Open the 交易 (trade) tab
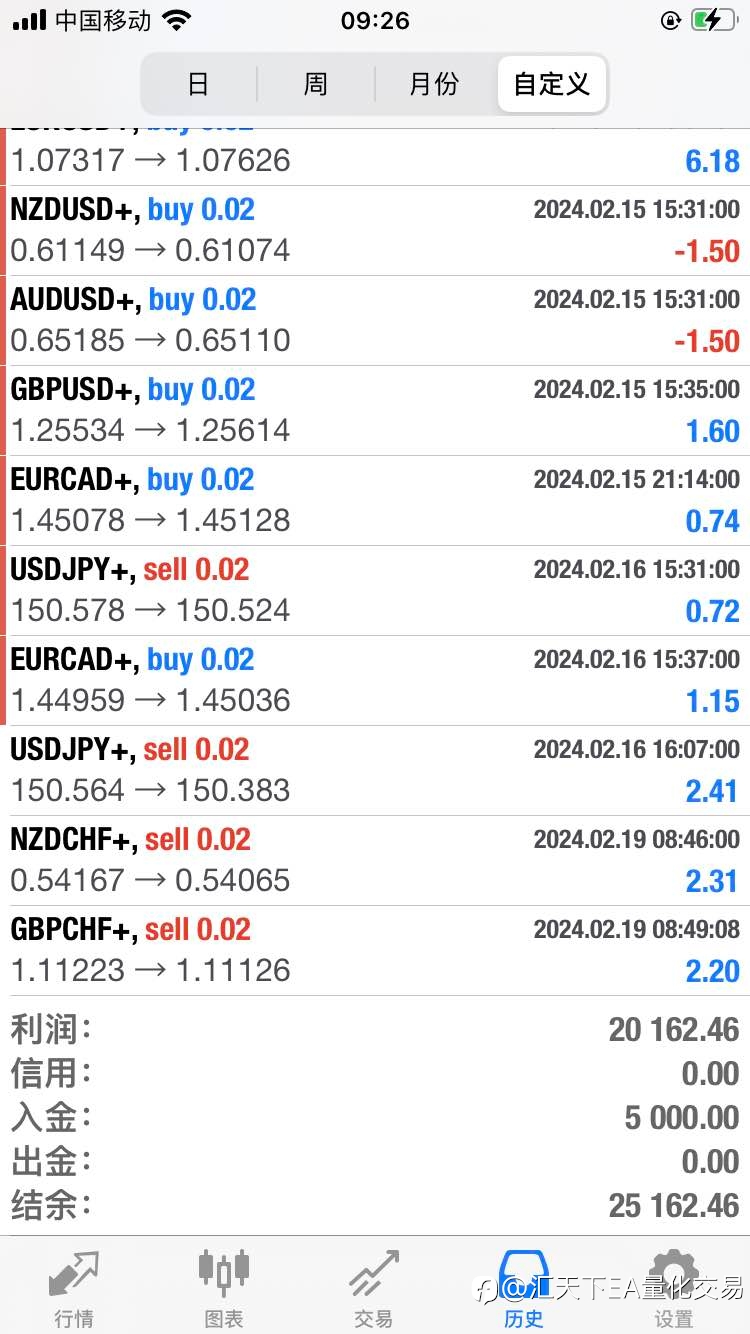Viewport: 750px width, 1334px height. pyautogui.click(x=374, y=1287)
